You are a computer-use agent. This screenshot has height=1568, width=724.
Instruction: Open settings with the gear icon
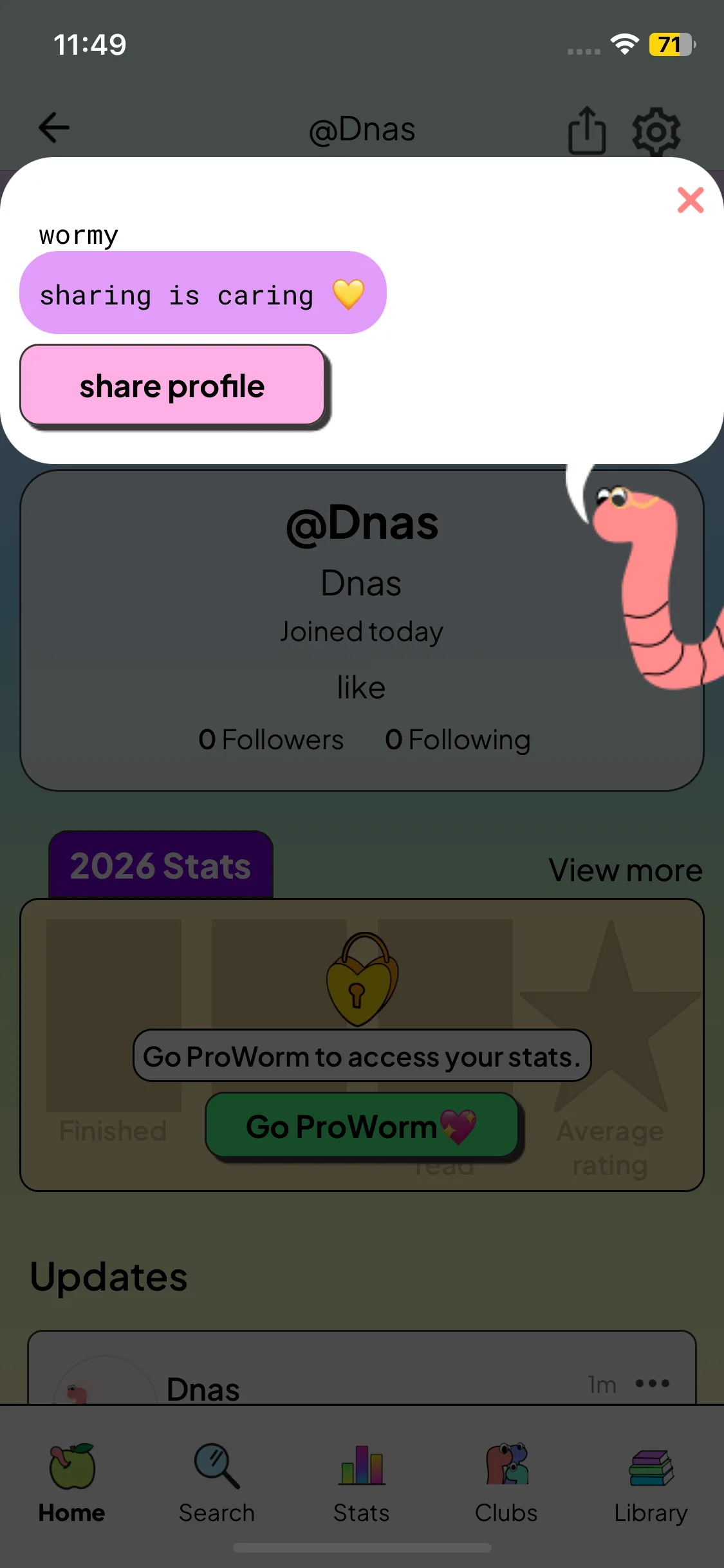pos(656,131)
